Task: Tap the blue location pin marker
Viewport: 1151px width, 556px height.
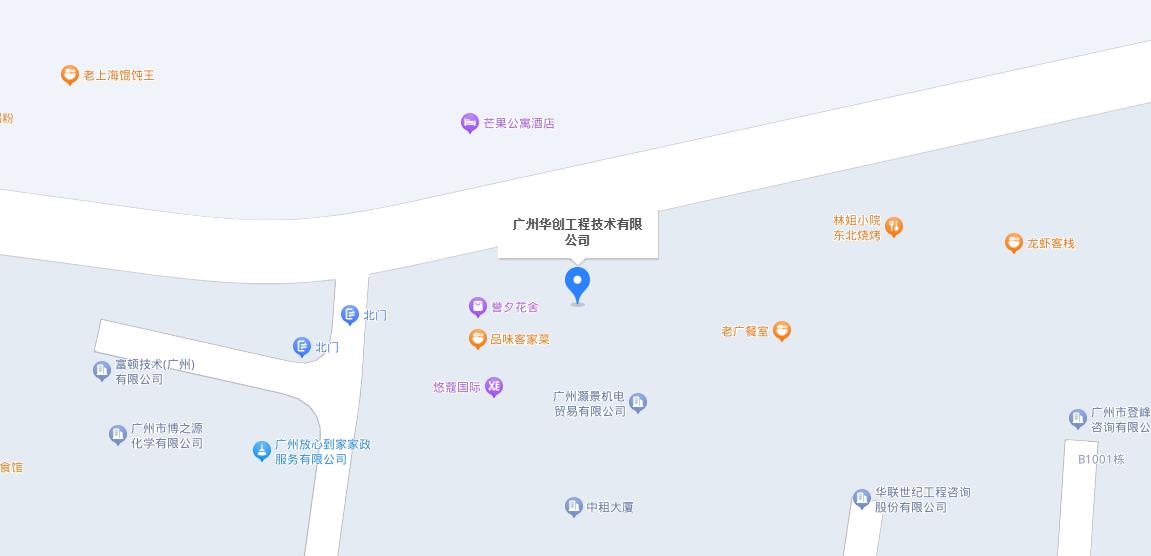Action: (x=577, y=283)
